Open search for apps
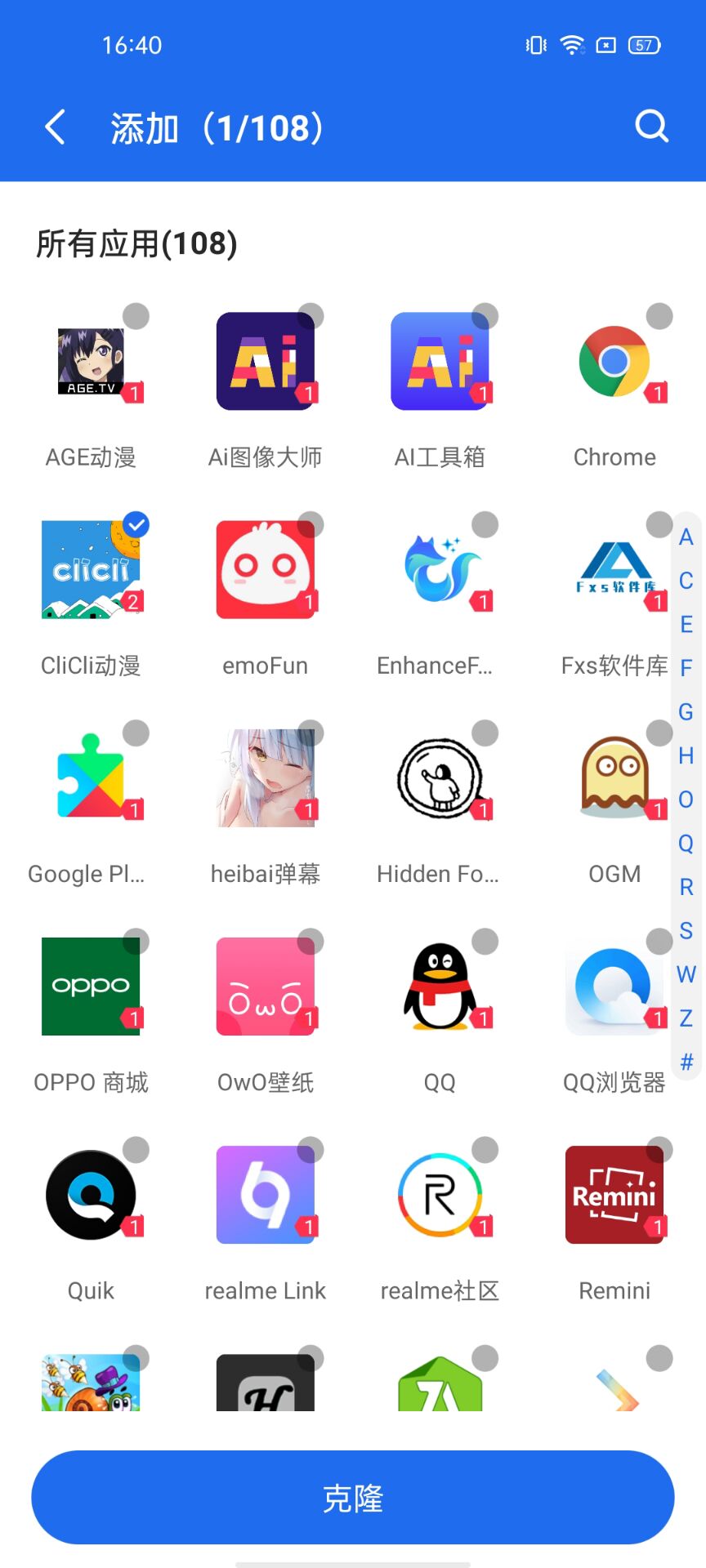Screen dimensions: 706x1568 [x=651, y=127]
